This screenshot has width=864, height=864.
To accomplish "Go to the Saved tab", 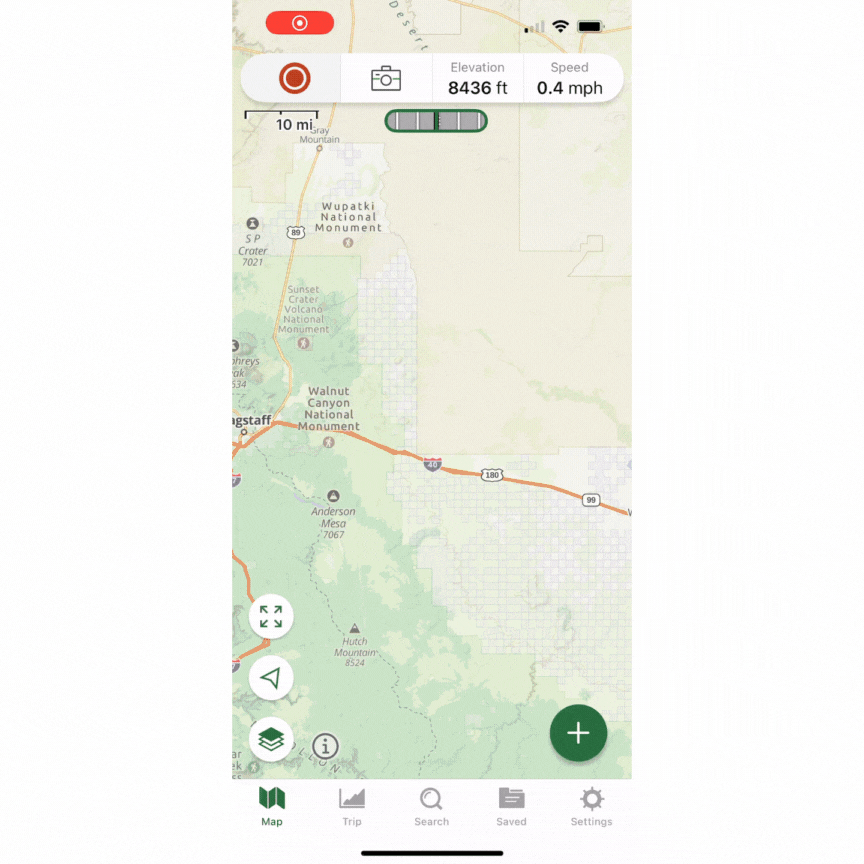I will click(511, 806).
